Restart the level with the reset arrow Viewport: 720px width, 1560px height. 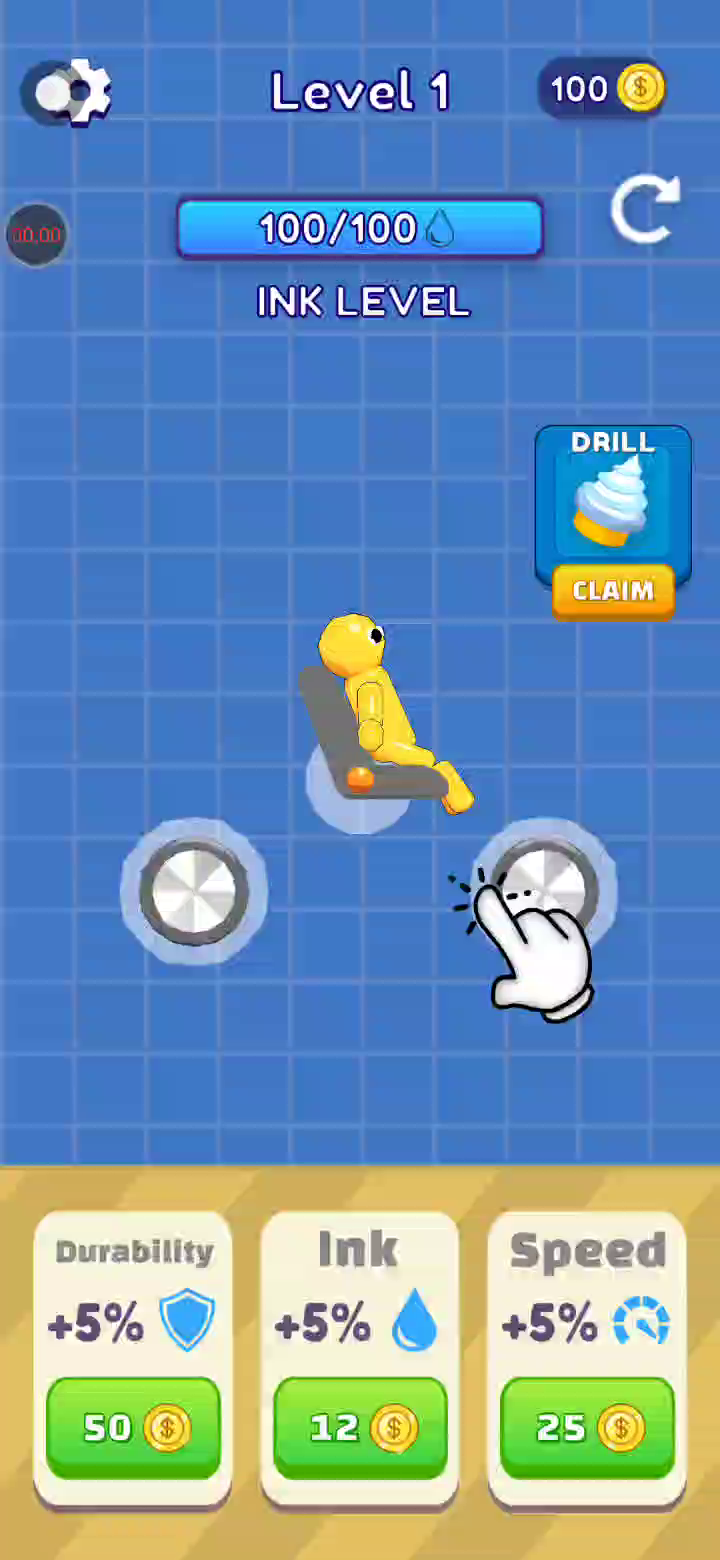point(645,209)
